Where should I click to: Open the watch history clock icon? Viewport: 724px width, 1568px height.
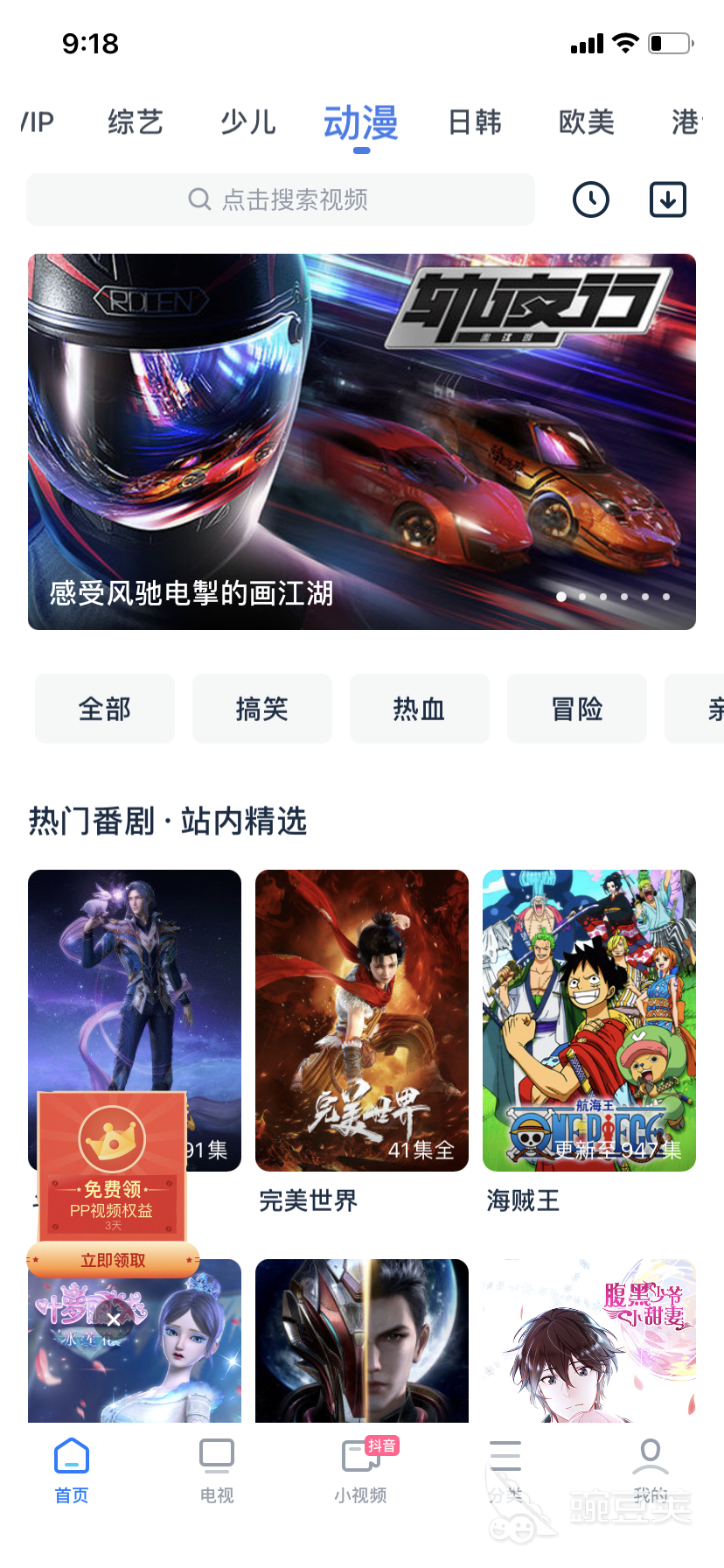(589, 199)
